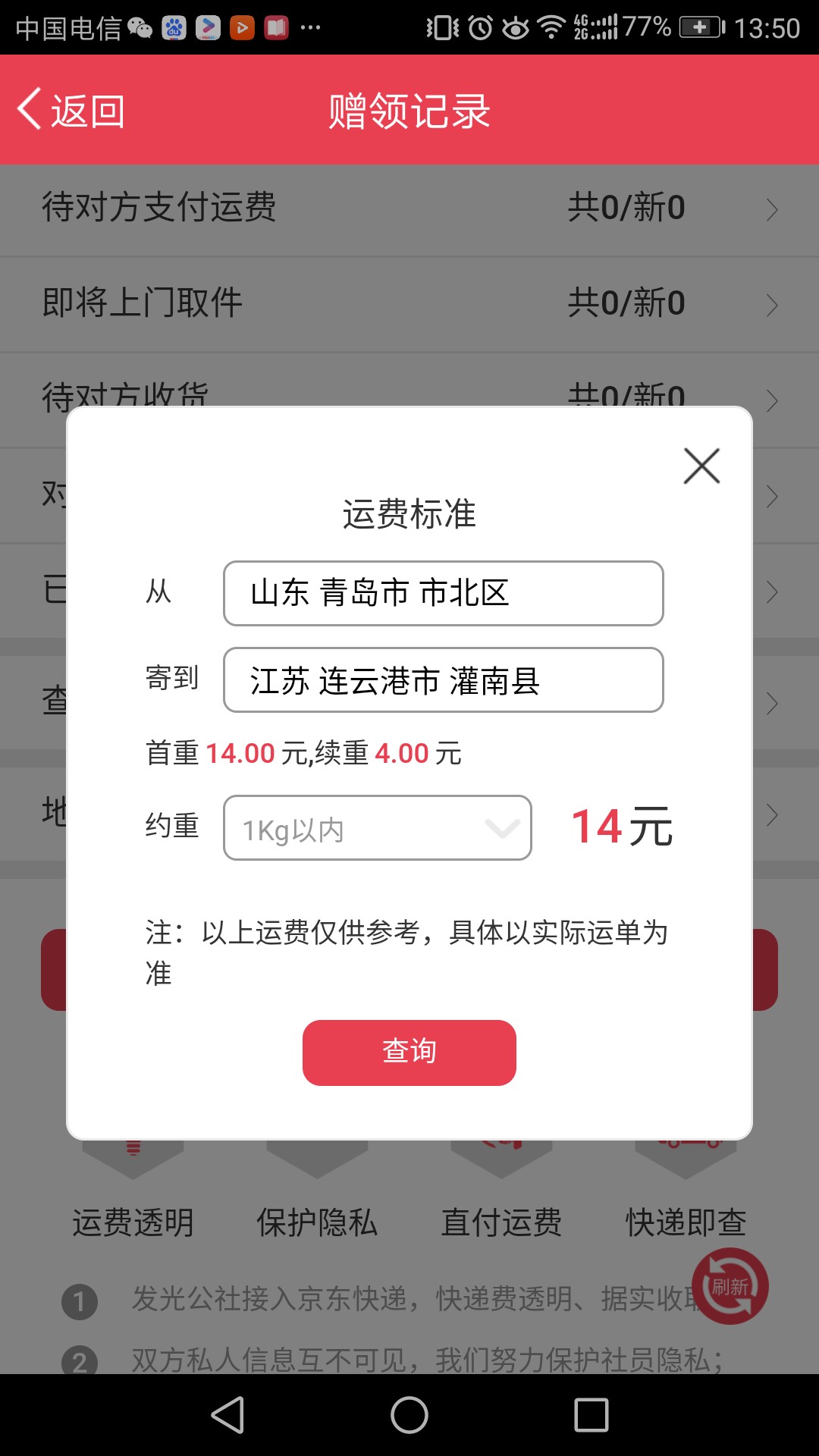Close the 运费标准 dialog
Image resolution: width=819 pixels, height=1456 pixels.
701,466
